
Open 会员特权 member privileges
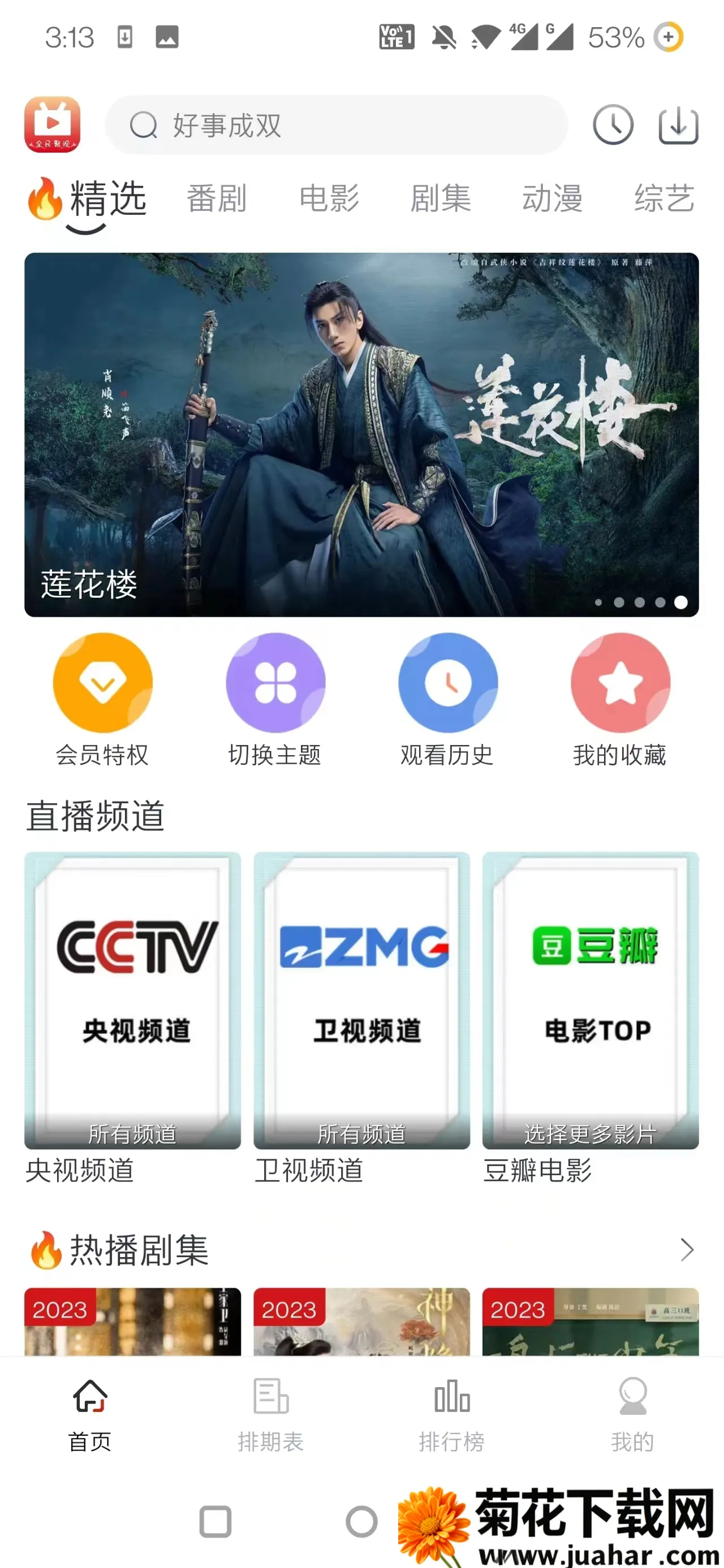click(x=102, y=699)
